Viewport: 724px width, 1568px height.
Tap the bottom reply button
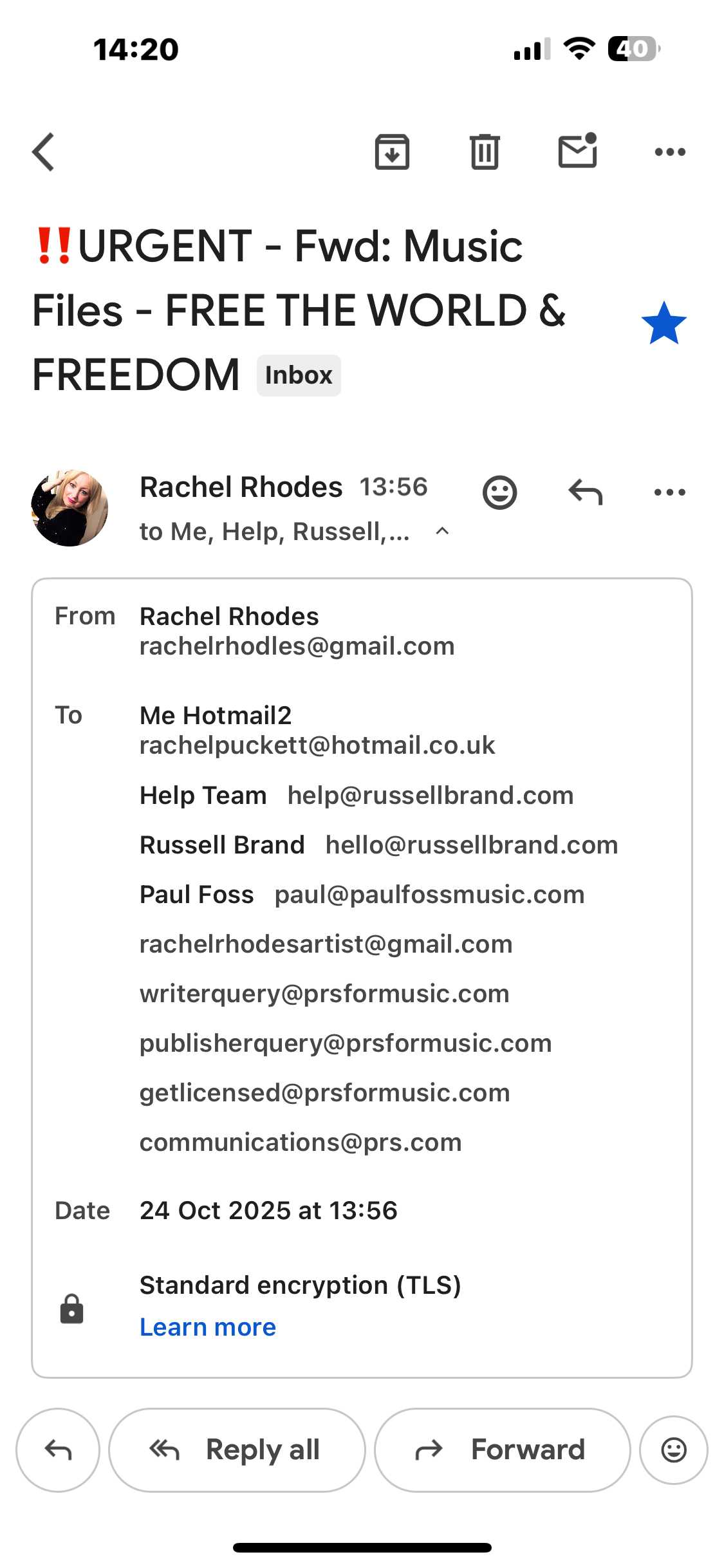pos(58,1450)
